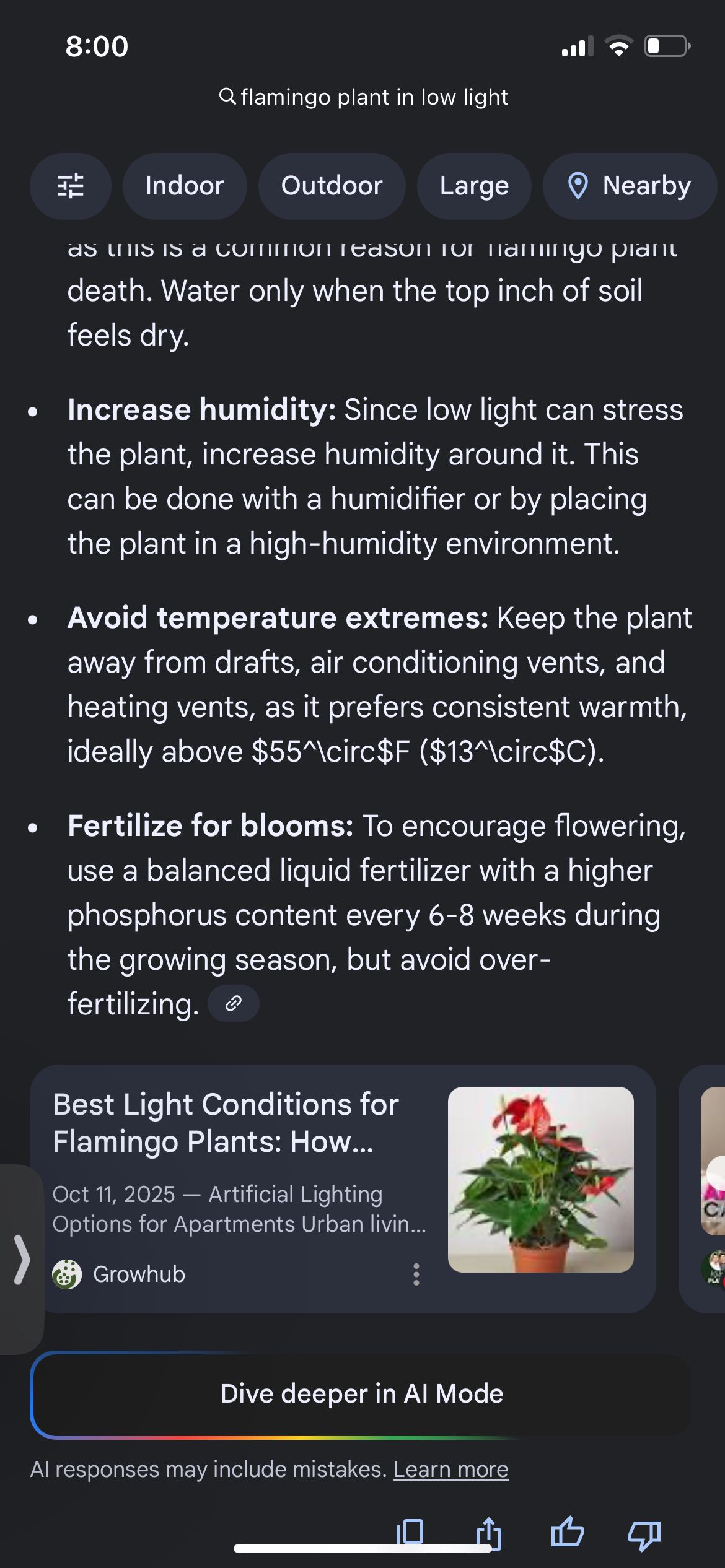Dive deeper in AI Mode

pyautogui.click(x=361, y=1394)
